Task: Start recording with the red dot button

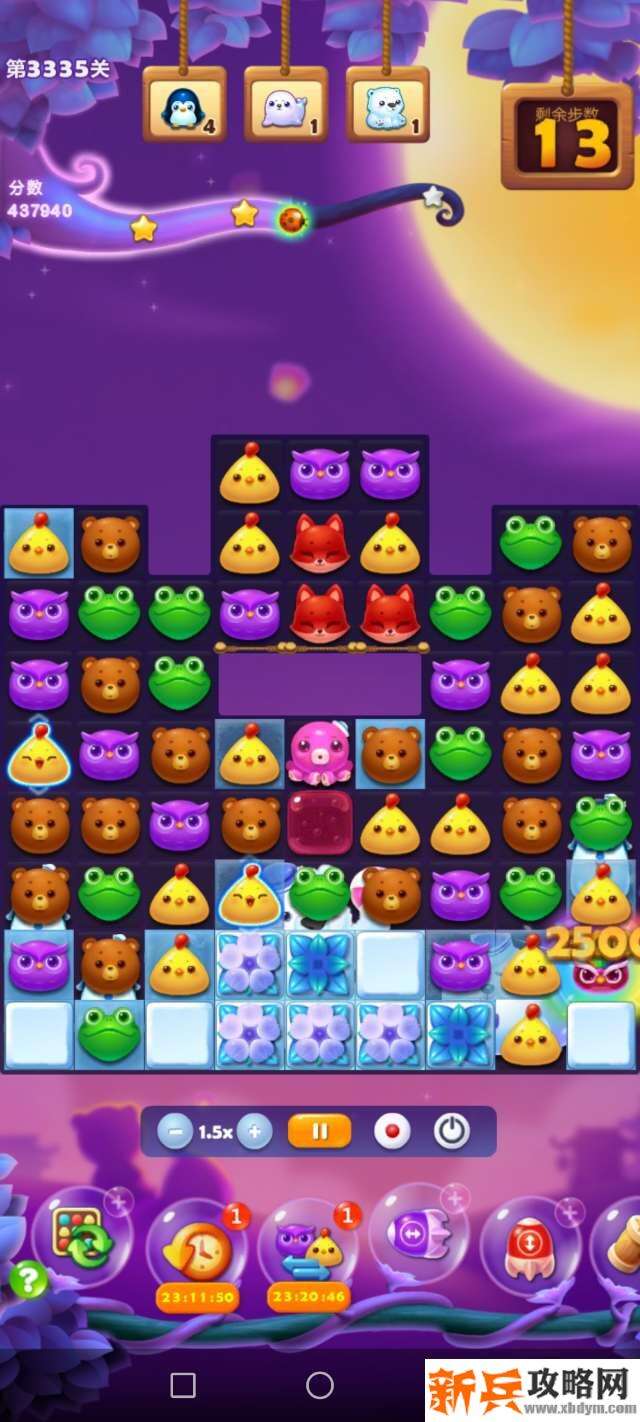Action: (392, 1132)
